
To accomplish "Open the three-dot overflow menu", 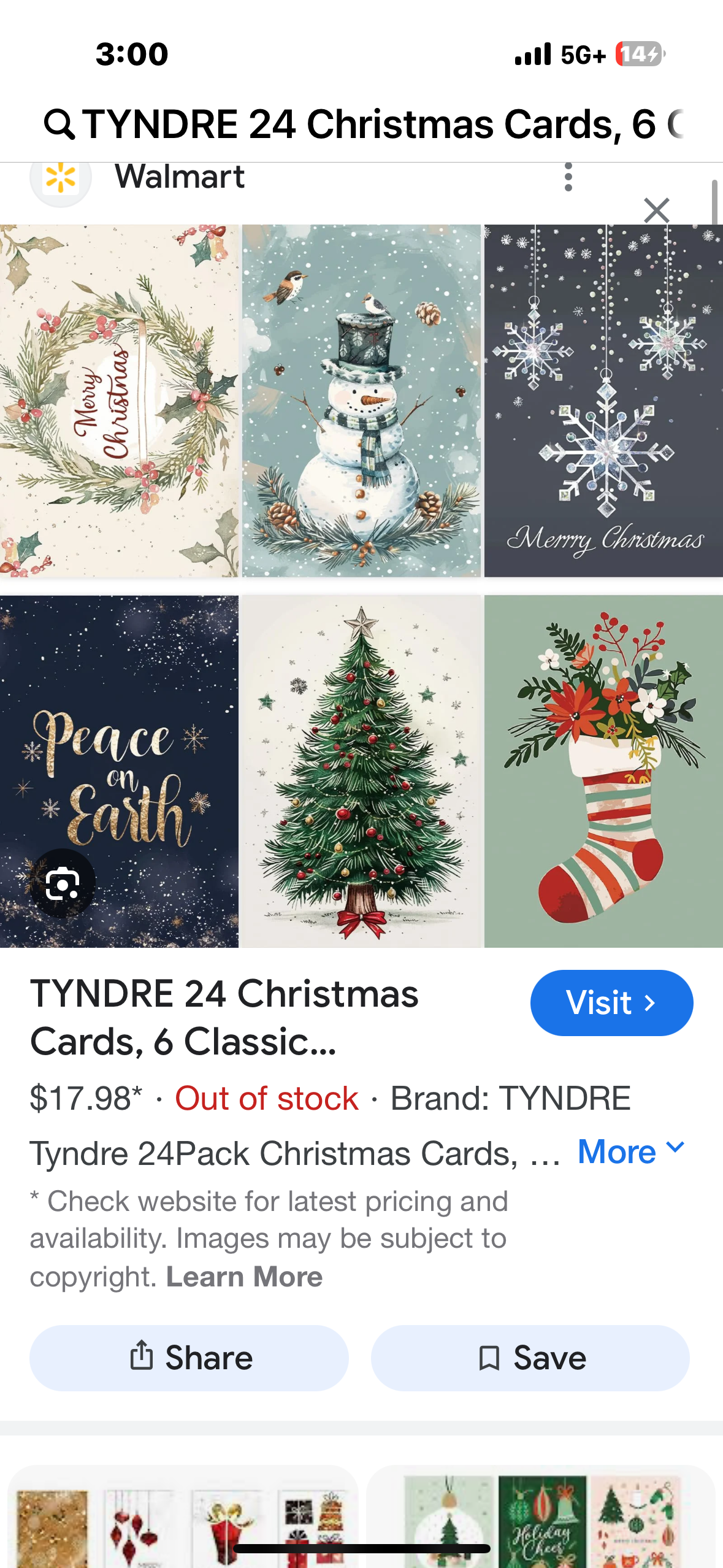I will point(568,177).
